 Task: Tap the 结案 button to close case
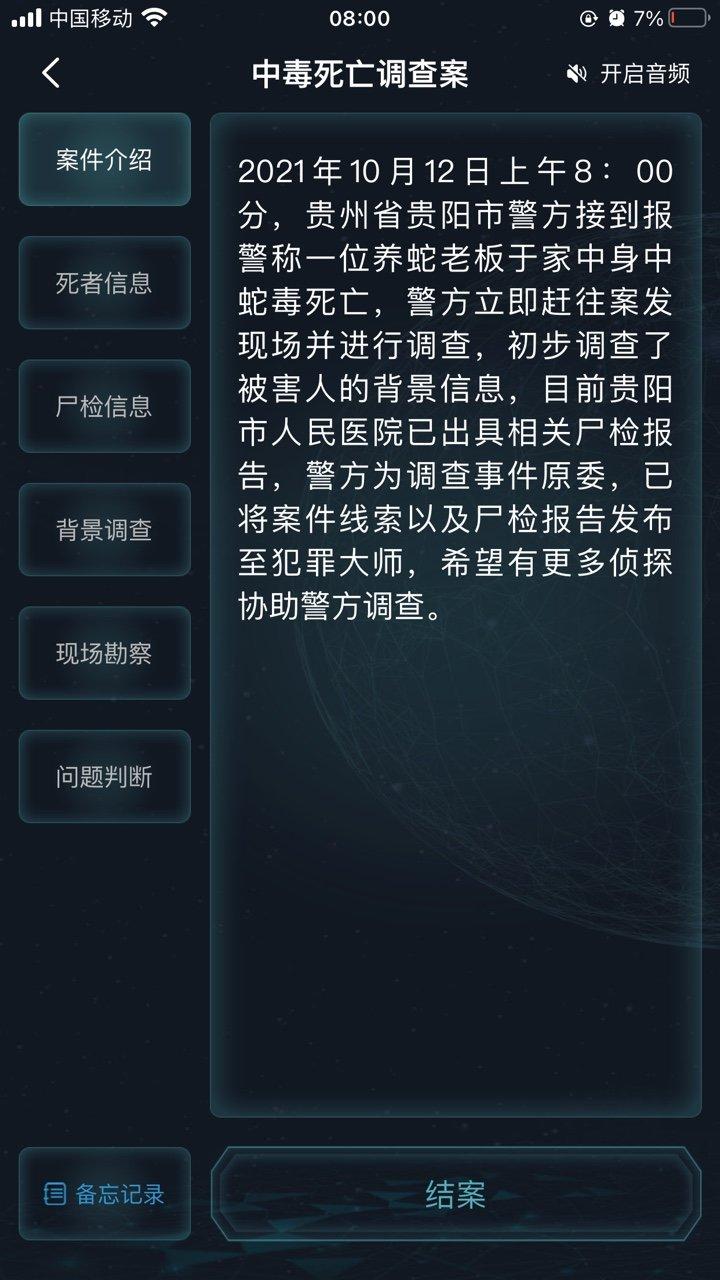456,1194
